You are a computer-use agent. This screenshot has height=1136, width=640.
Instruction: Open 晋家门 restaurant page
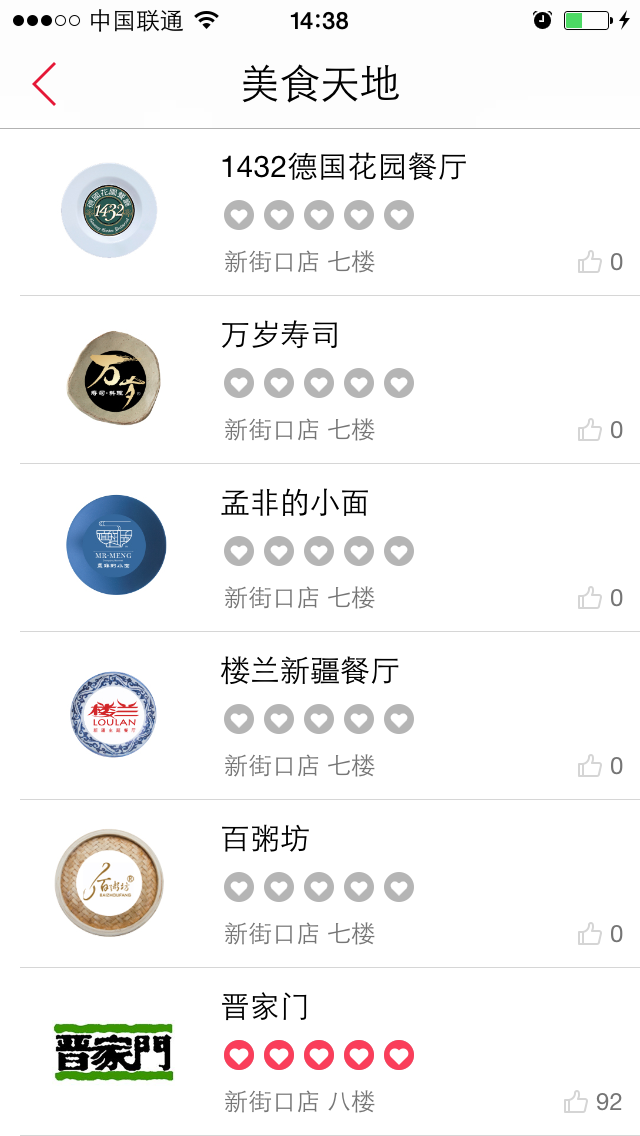[320, 1051]
